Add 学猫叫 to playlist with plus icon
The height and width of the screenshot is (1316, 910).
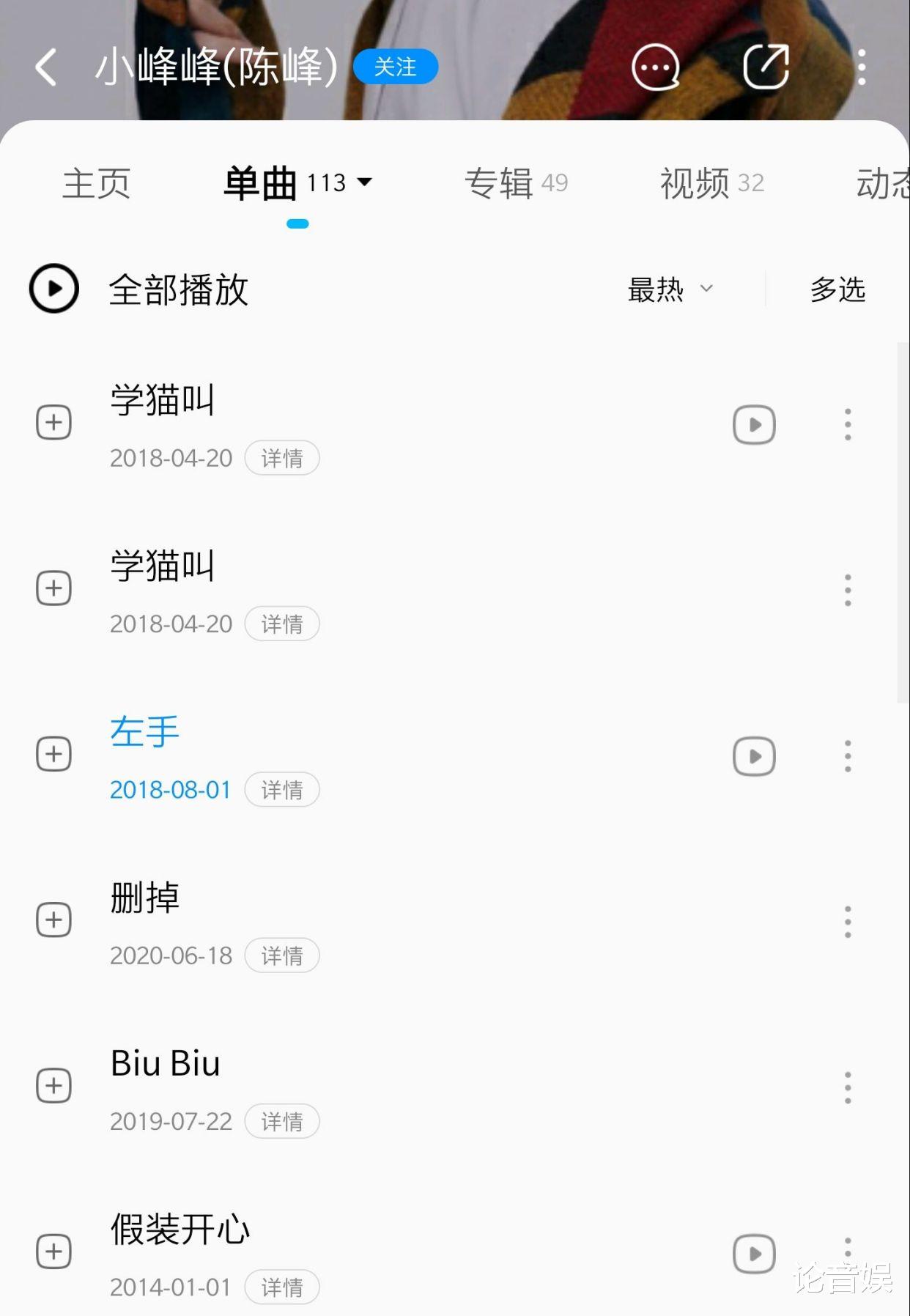click(x=52, y=422)
